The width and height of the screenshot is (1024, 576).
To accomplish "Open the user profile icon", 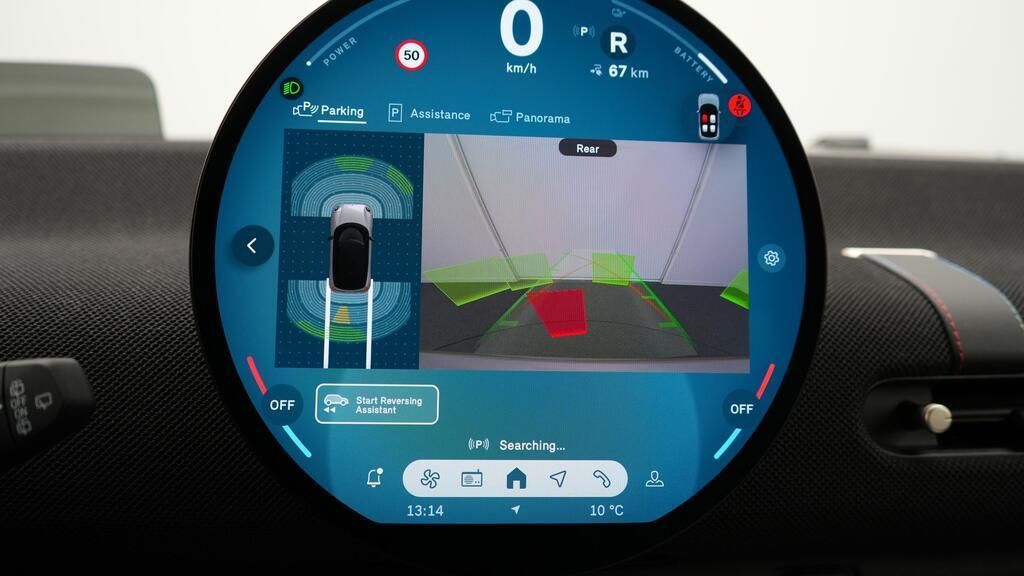I will click(654, 479).
